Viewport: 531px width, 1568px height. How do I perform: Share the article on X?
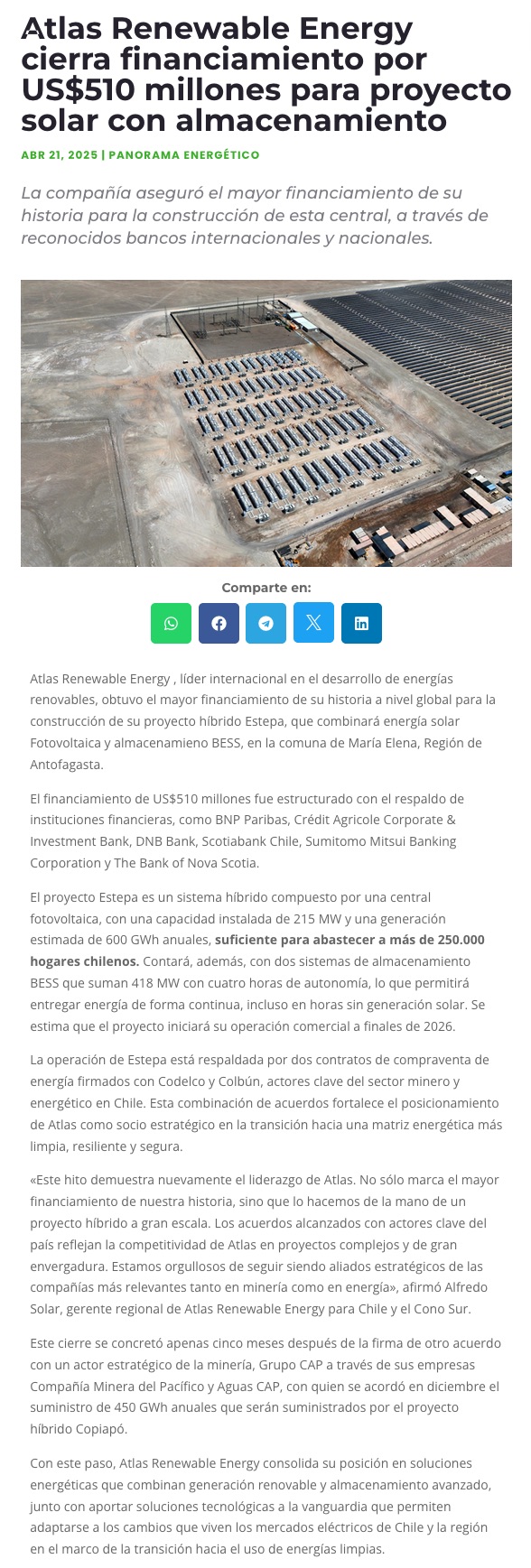pos(313,623)
